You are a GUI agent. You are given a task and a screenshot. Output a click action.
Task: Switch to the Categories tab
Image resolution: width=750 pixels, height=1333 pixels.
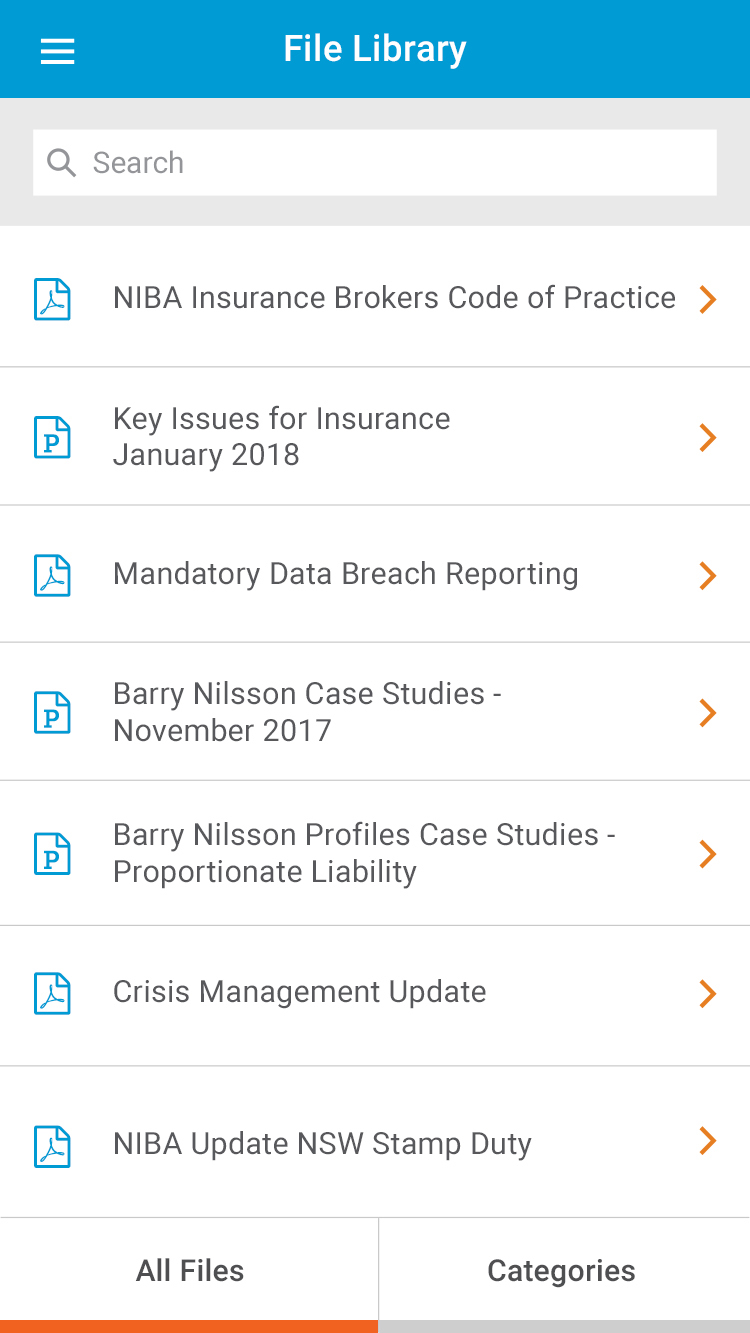tap(564, 1271)
